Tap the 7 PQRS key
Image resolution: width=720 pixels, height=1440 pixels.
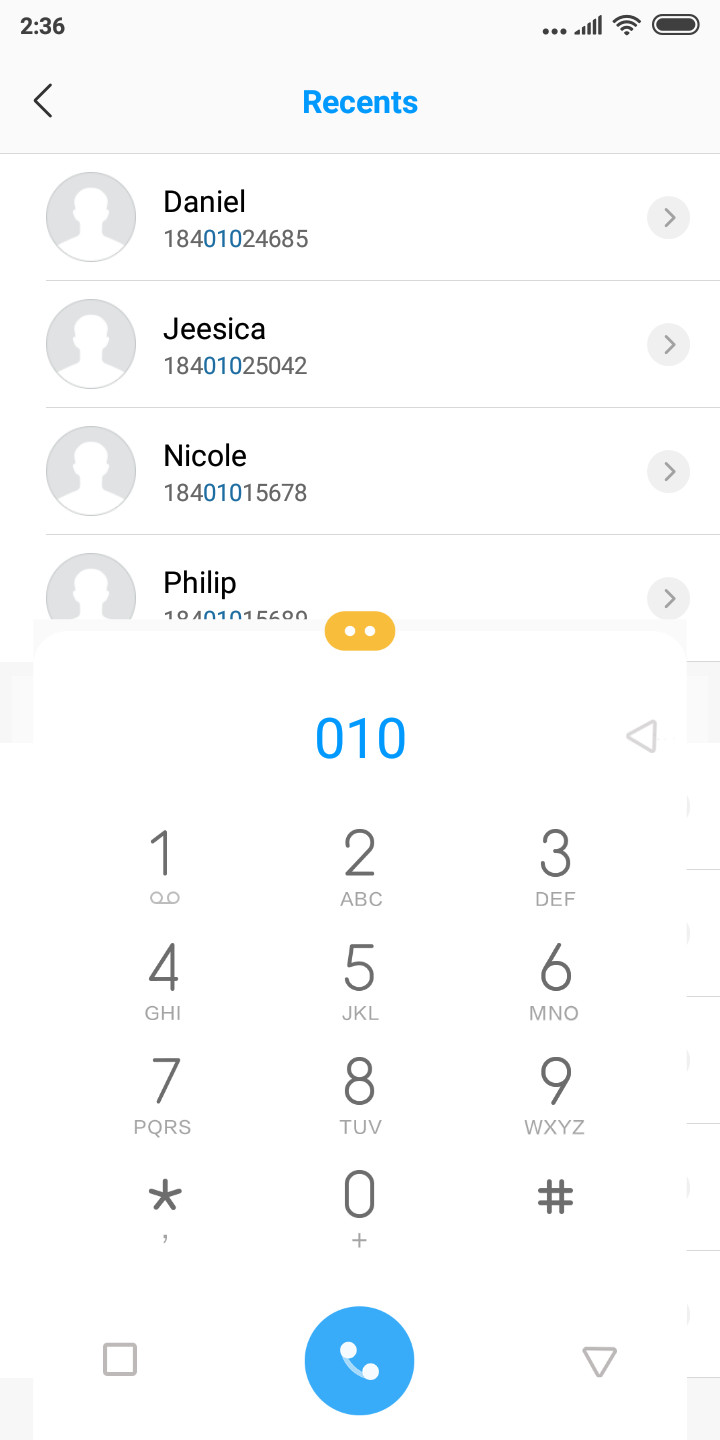click(x=164, y=1095)
